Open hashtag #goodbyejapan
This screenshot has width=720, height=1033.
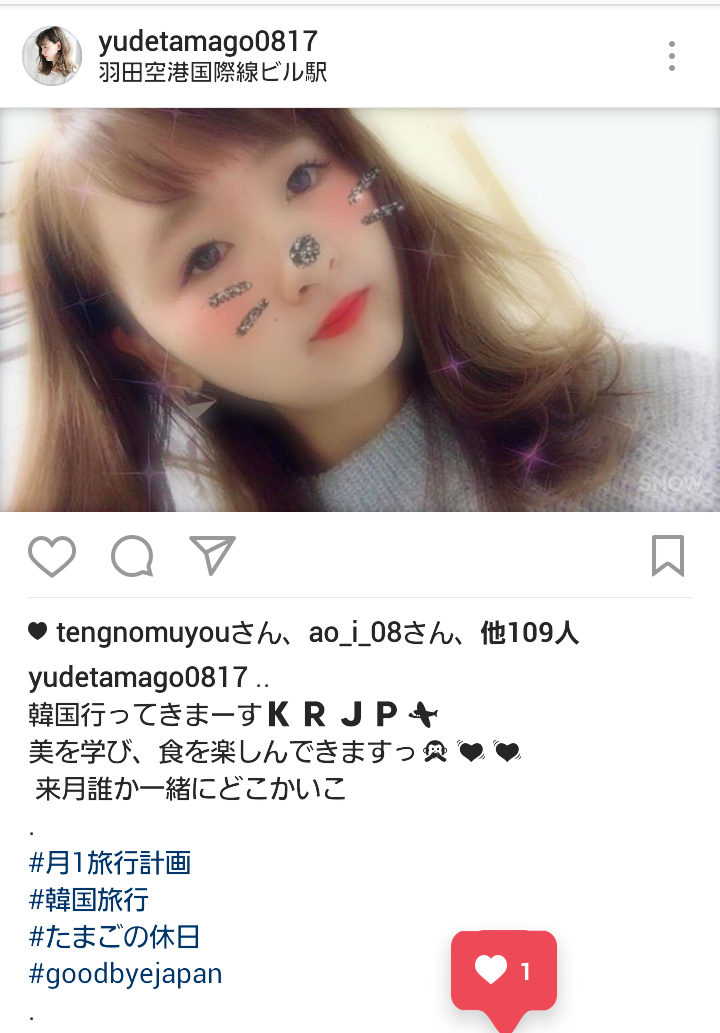tap(126, 973)
